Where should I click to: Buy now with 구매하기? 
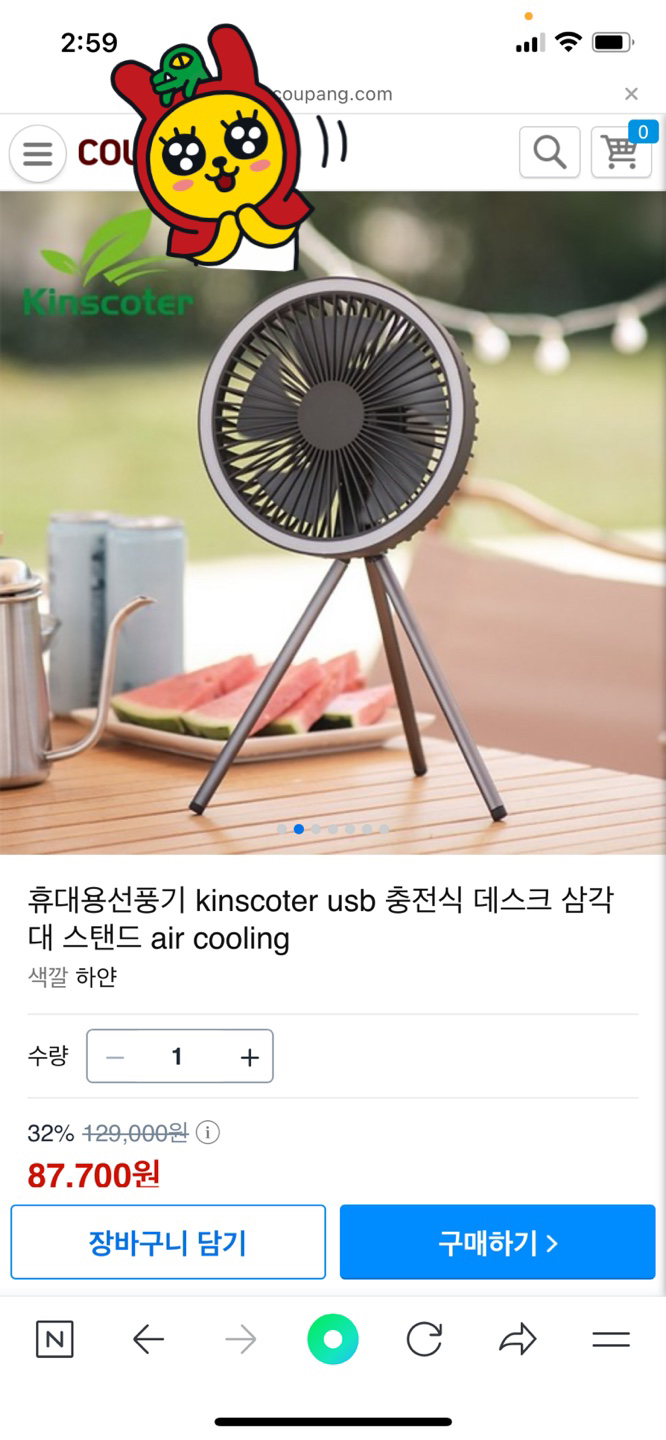497,1242
